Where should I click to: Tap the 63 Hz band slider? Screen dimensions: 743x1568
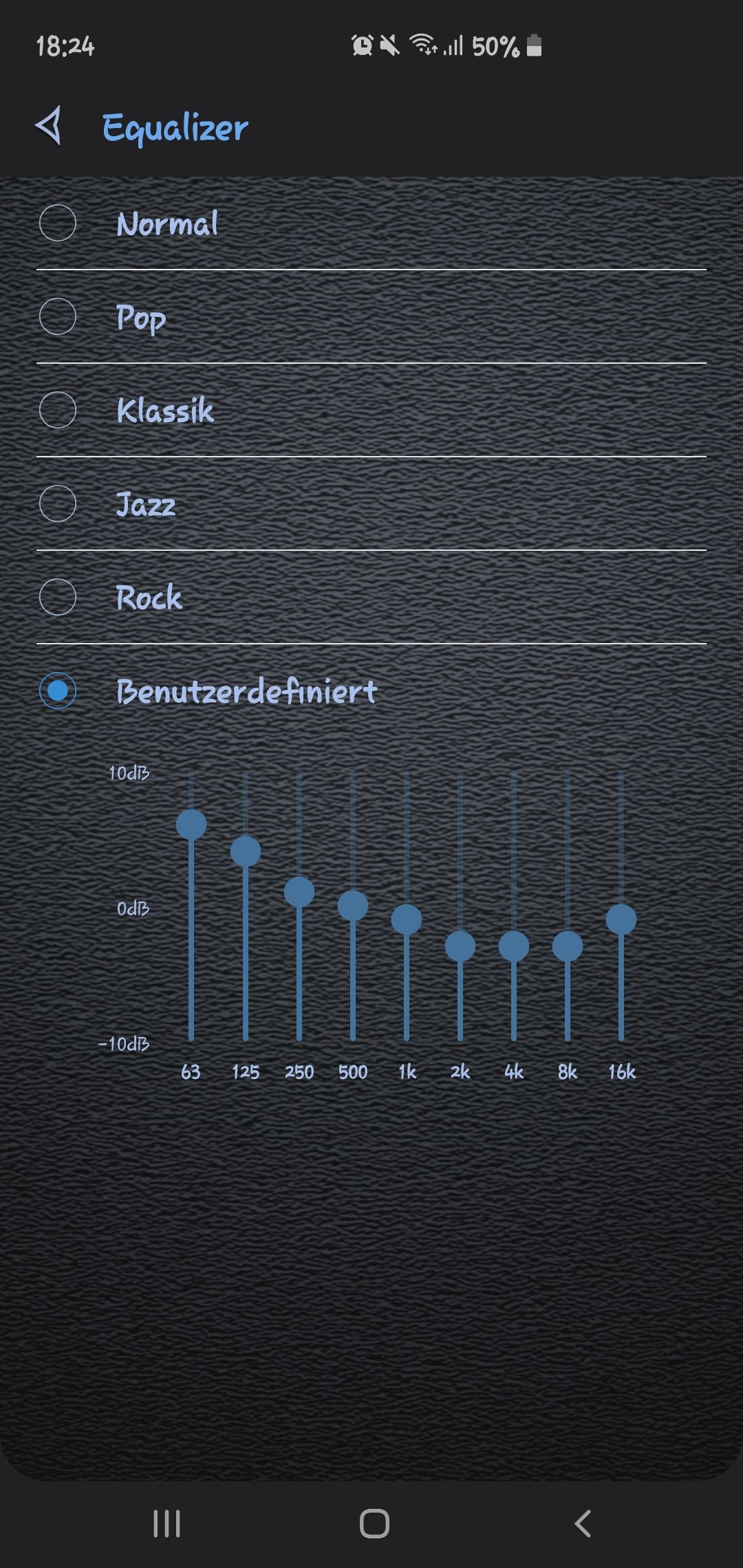[191, 825]
